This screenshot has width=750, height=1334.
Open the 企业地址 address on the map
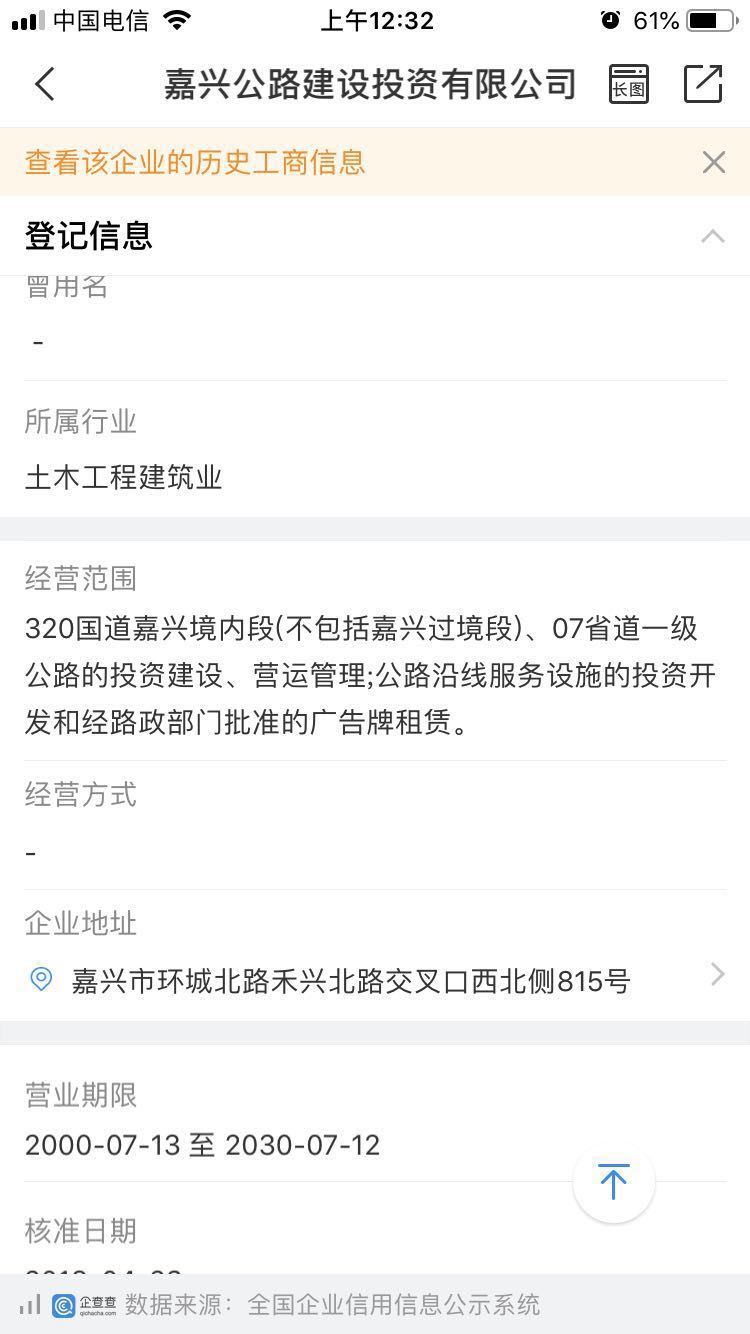350,981
